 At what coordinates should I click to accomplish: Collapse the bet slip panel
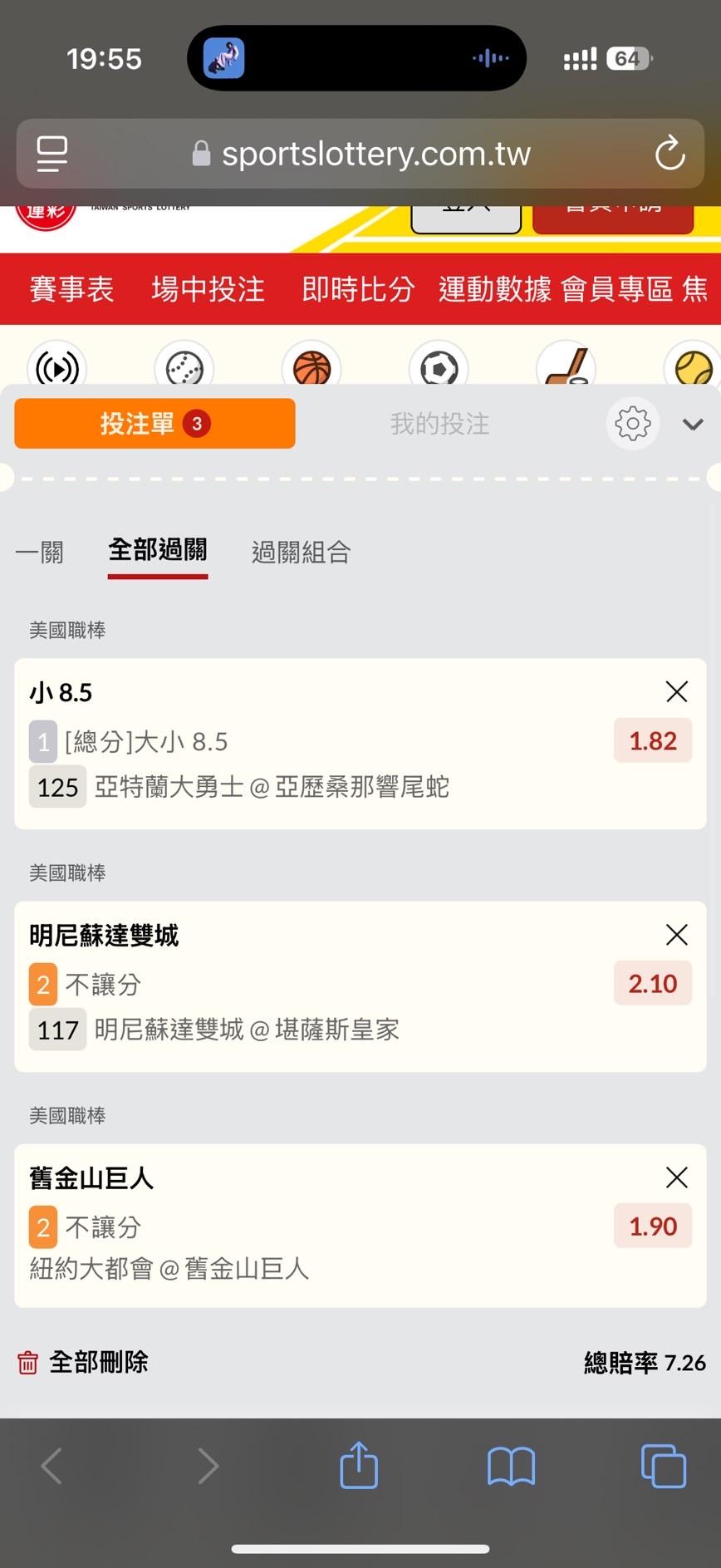click(x=693, y=425)
